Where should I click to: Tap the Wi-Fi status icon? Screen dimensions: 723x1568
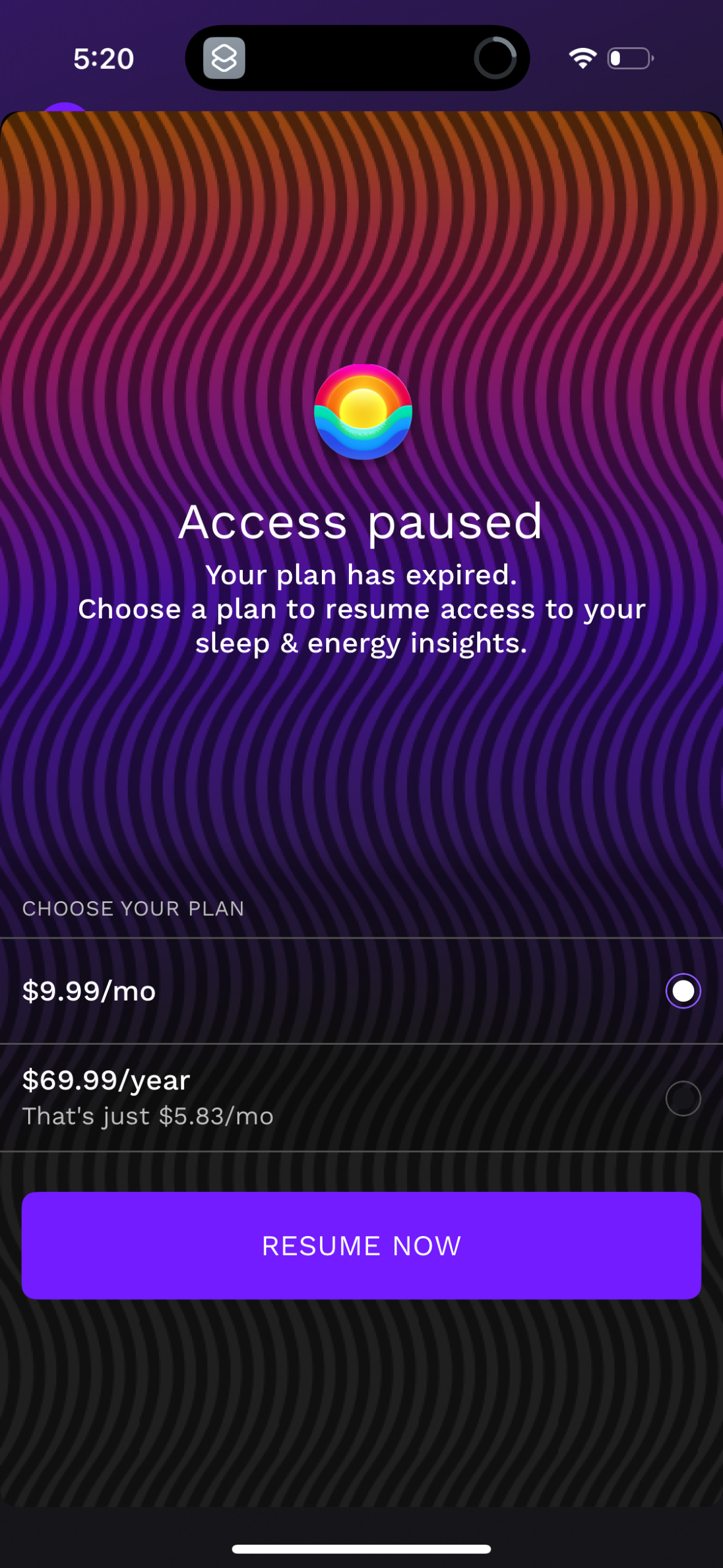[x=581, y=58]
